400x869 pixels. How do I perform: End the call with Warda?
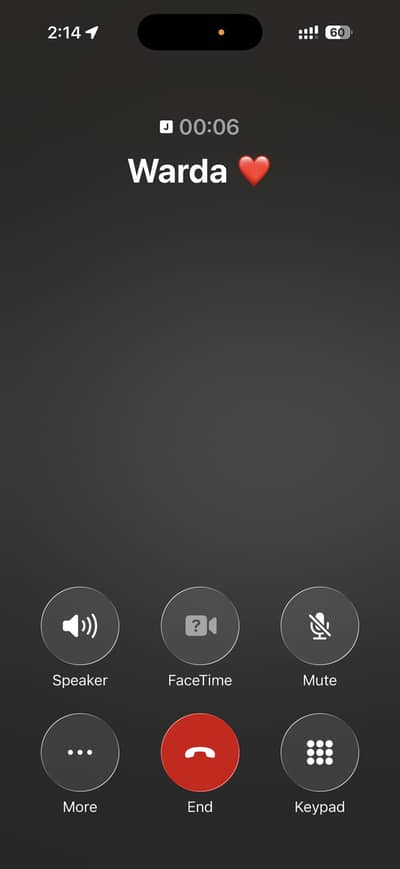click(200, 753)
